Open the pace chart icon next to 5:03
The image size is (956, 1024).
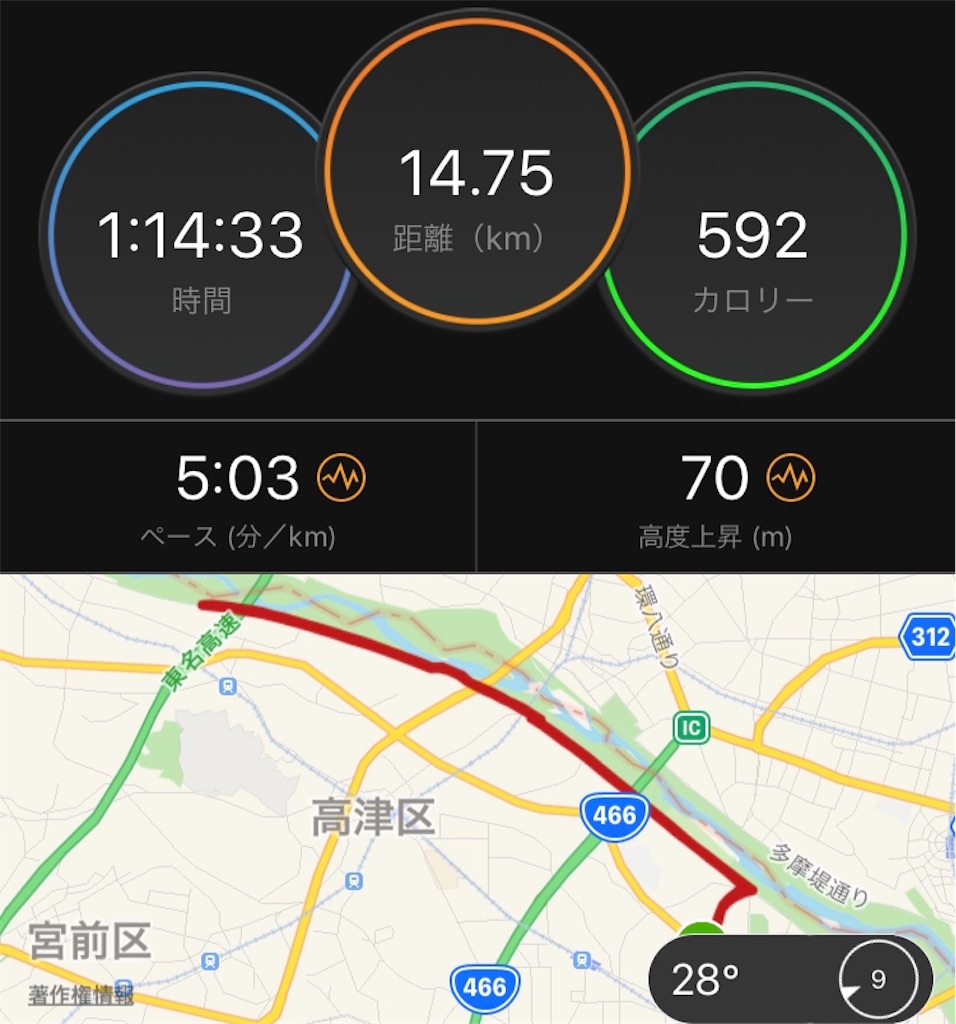[341, 479]
